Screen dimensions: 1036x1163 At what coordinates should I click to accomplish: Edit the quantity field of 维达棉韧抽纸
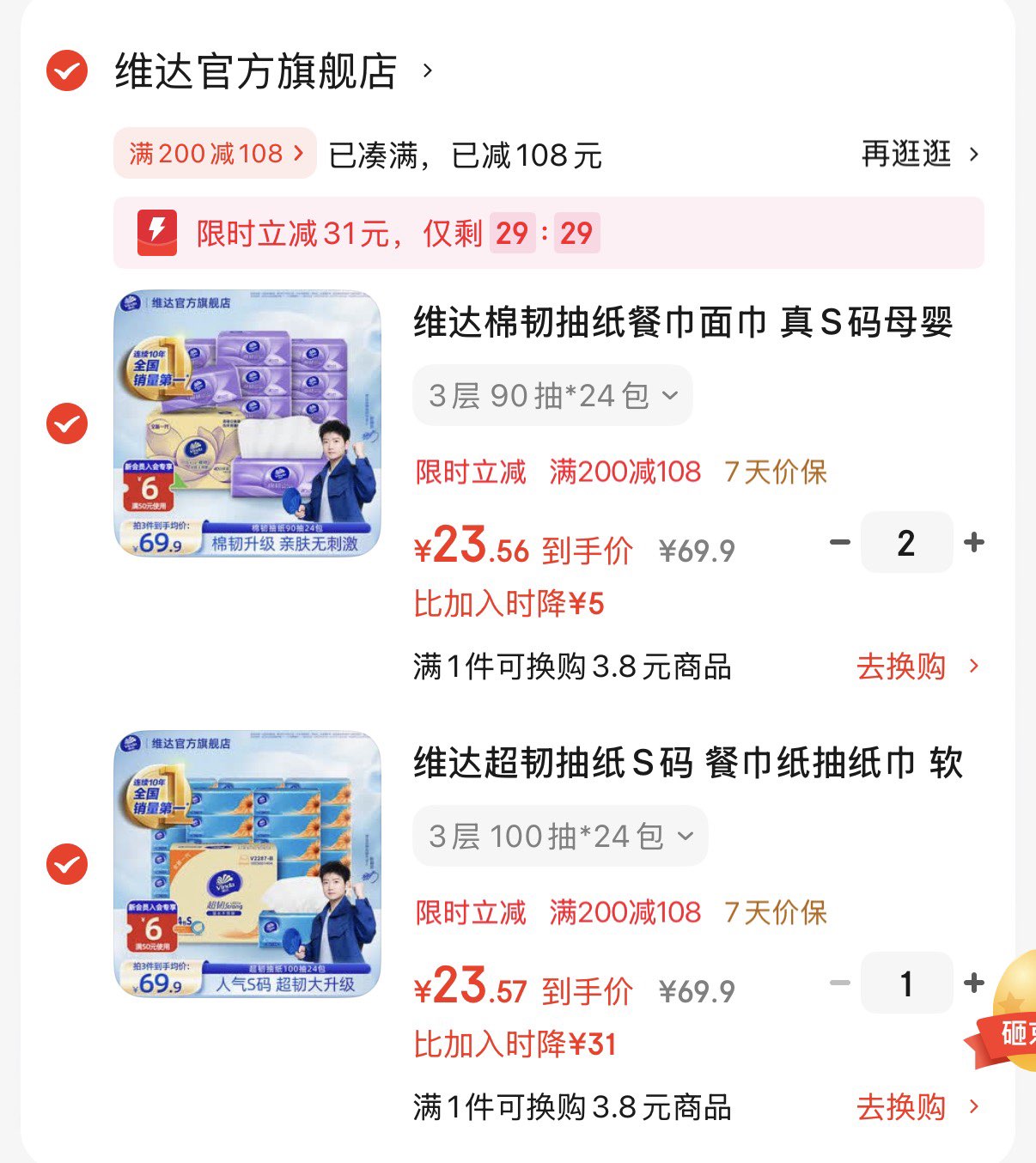[x=906, y=543]
